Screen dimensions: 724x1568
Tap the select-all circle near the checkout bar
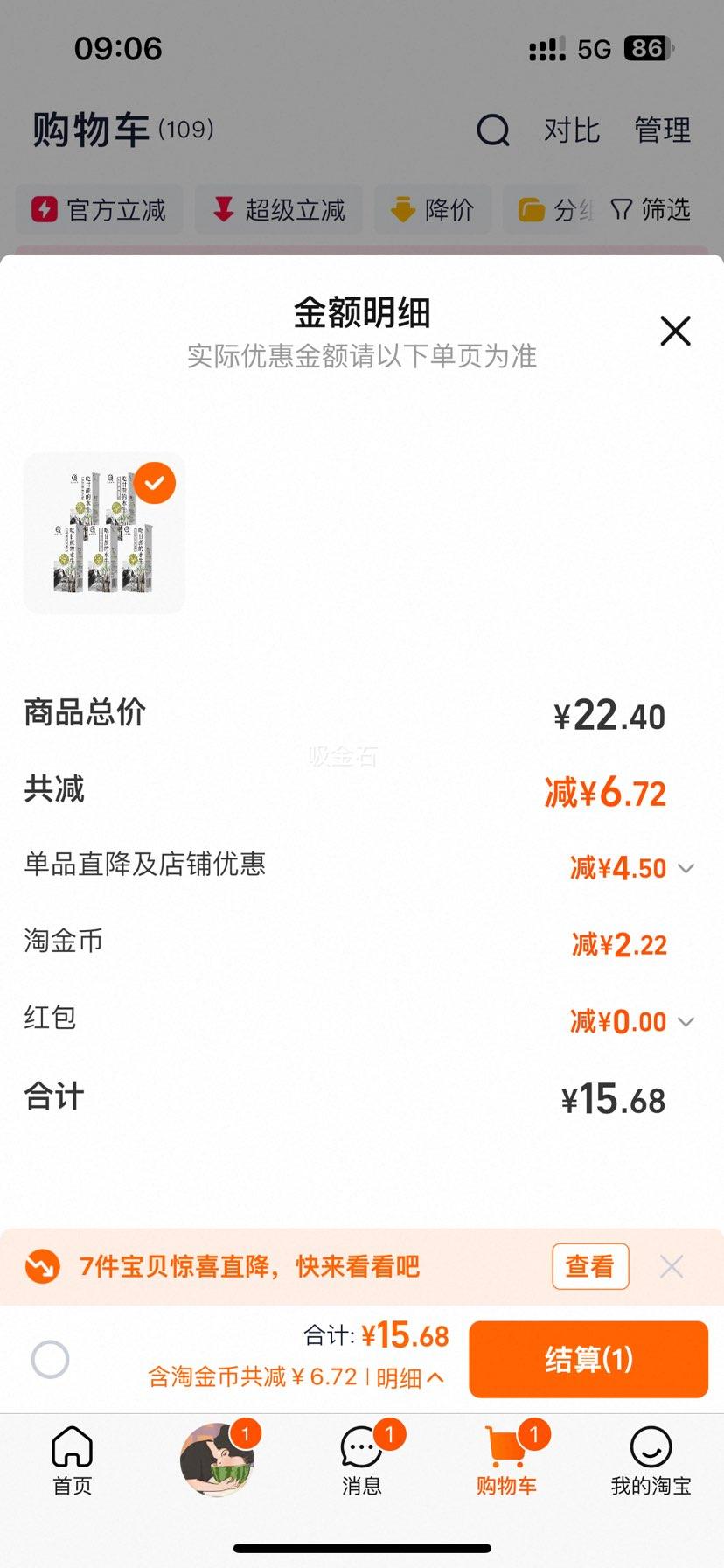[50, 1359]
